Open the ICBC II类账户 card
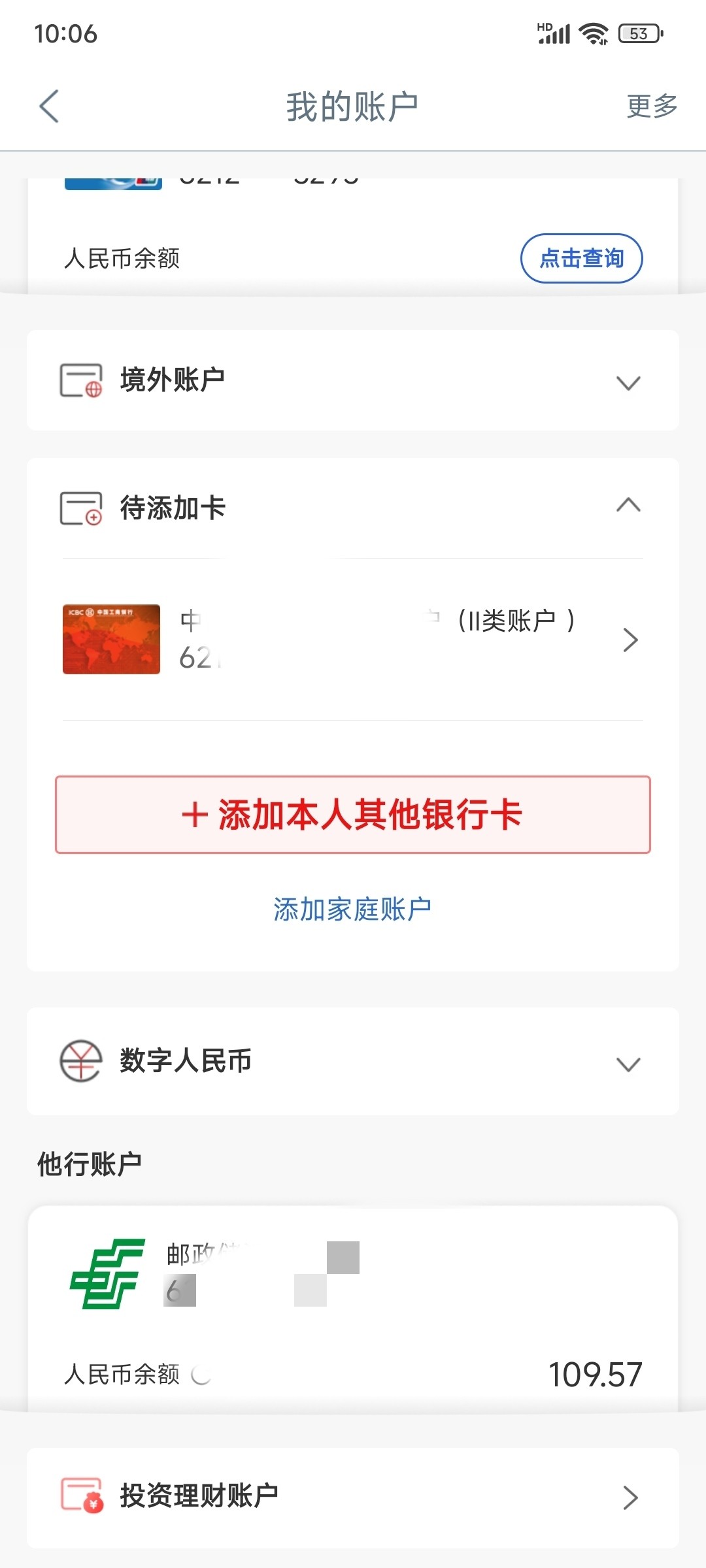The height and width of the screenshot is (1568, 706). [353, 639]
